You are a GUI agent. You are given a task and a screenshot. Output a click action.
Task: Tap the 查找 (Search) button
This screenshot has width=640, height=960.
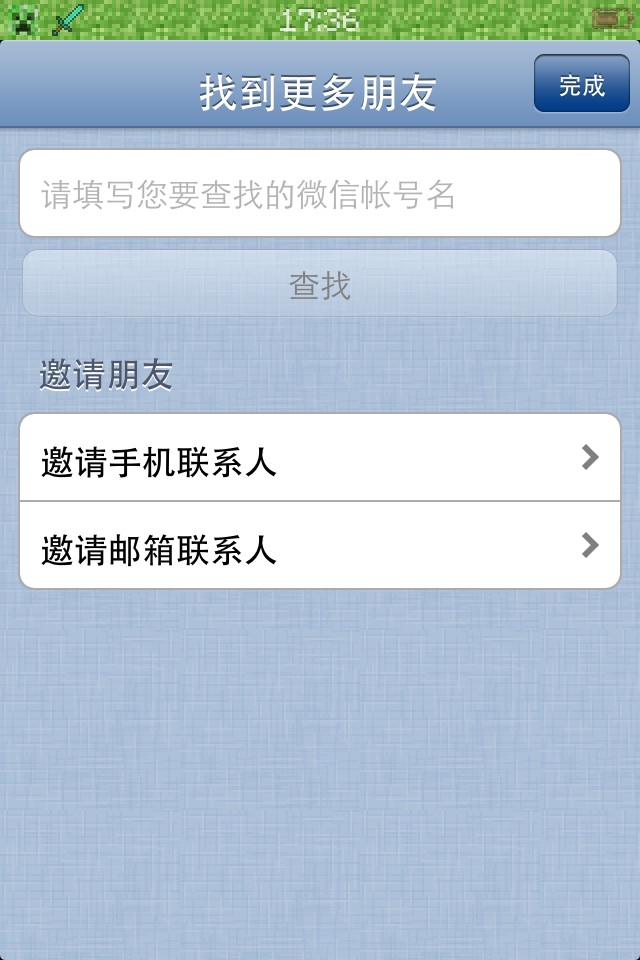coord(320,285)
